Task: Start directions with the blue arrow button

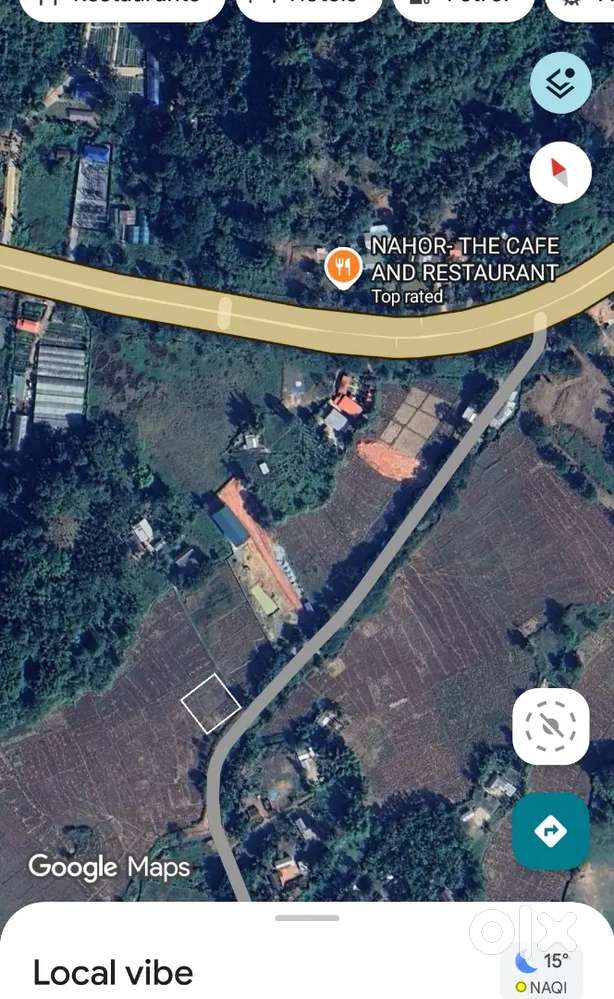Action: 550,831
